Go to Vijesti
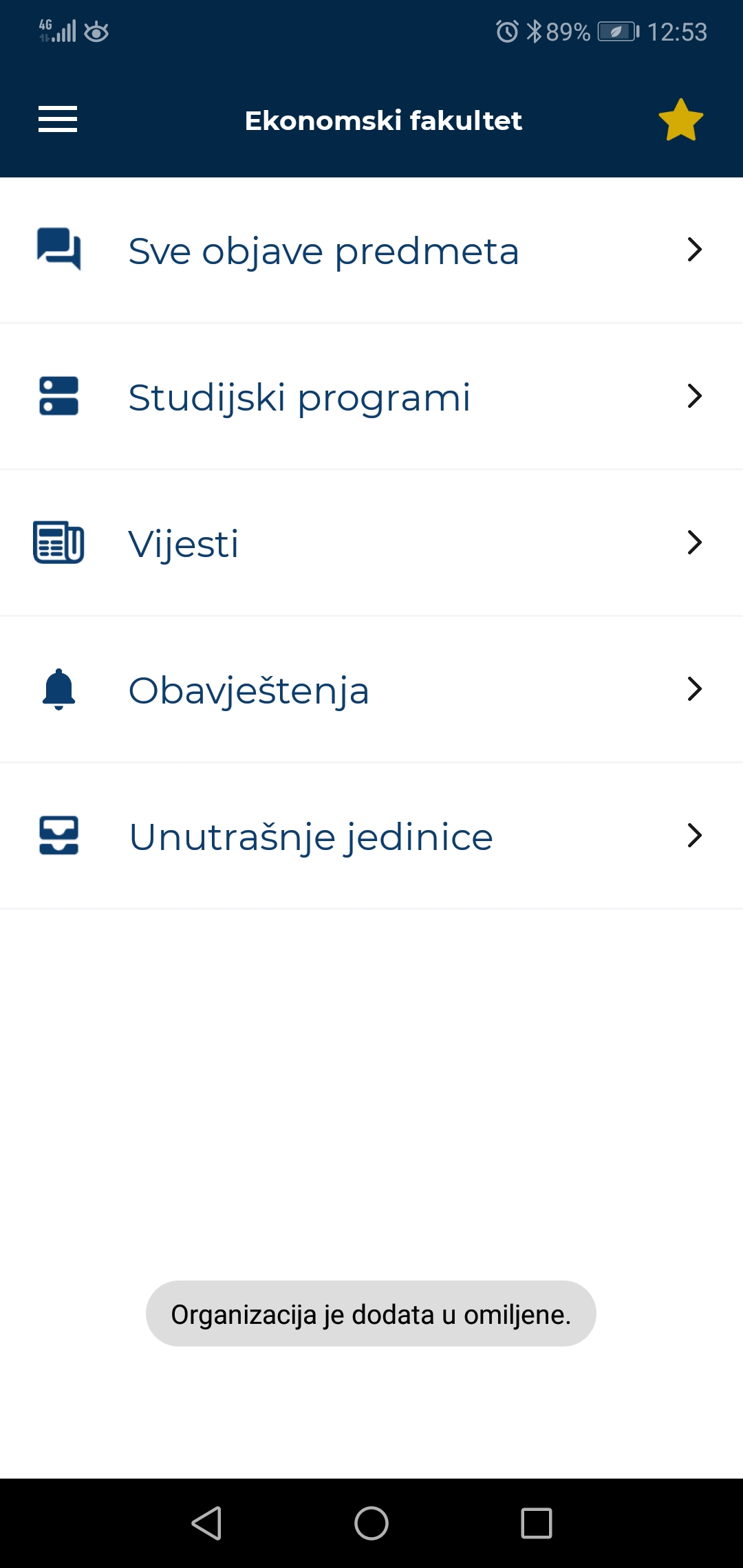Viewport: 743px width, 1568px height. pos(371,543)
